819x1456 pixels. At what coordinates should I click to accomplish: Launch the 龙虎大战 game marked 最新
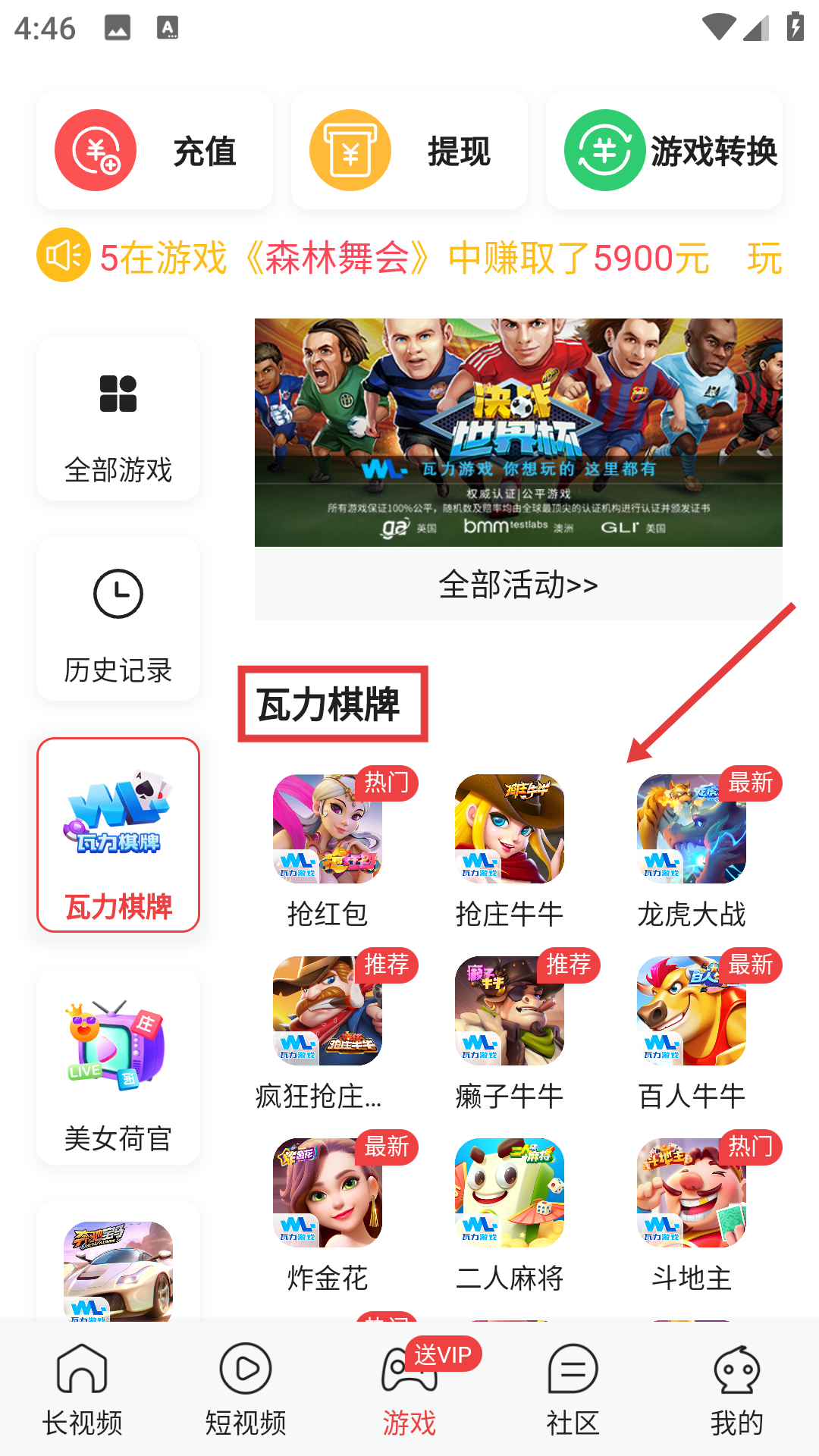coord(691,830)
